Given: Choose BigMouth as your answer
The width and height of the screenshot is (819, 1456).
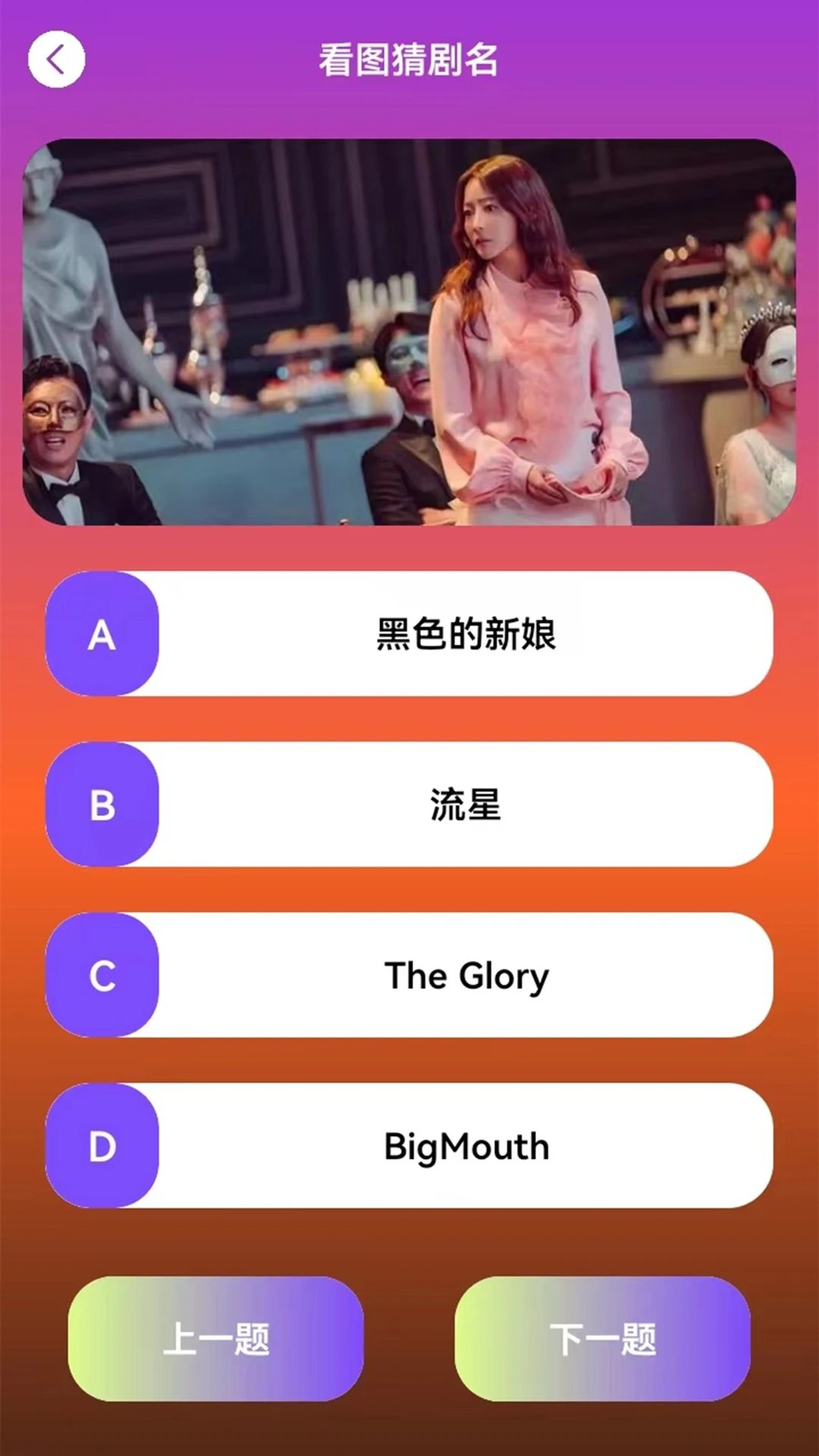Looking at the screenshot, I should 466,1147.
